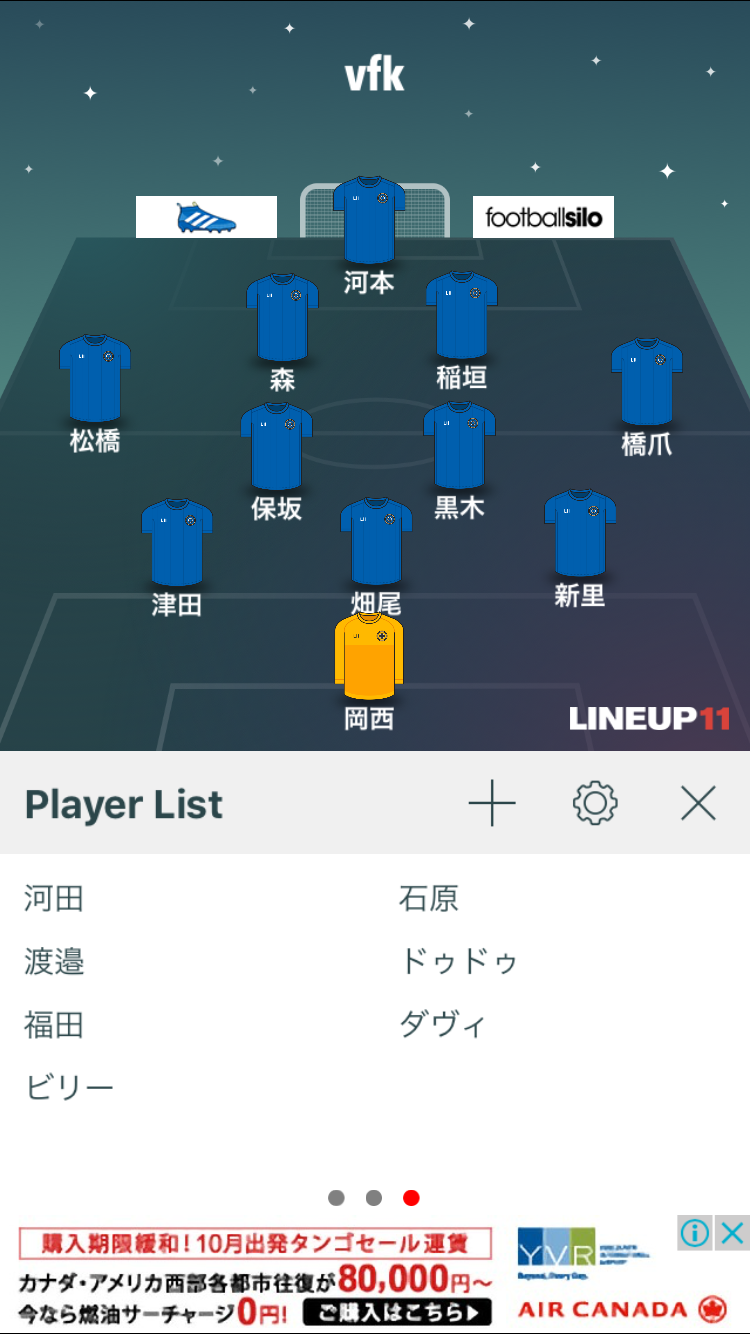
Task: Tap goalkeeper 岡西 in the orange jersey
Action: coord(369,671)
